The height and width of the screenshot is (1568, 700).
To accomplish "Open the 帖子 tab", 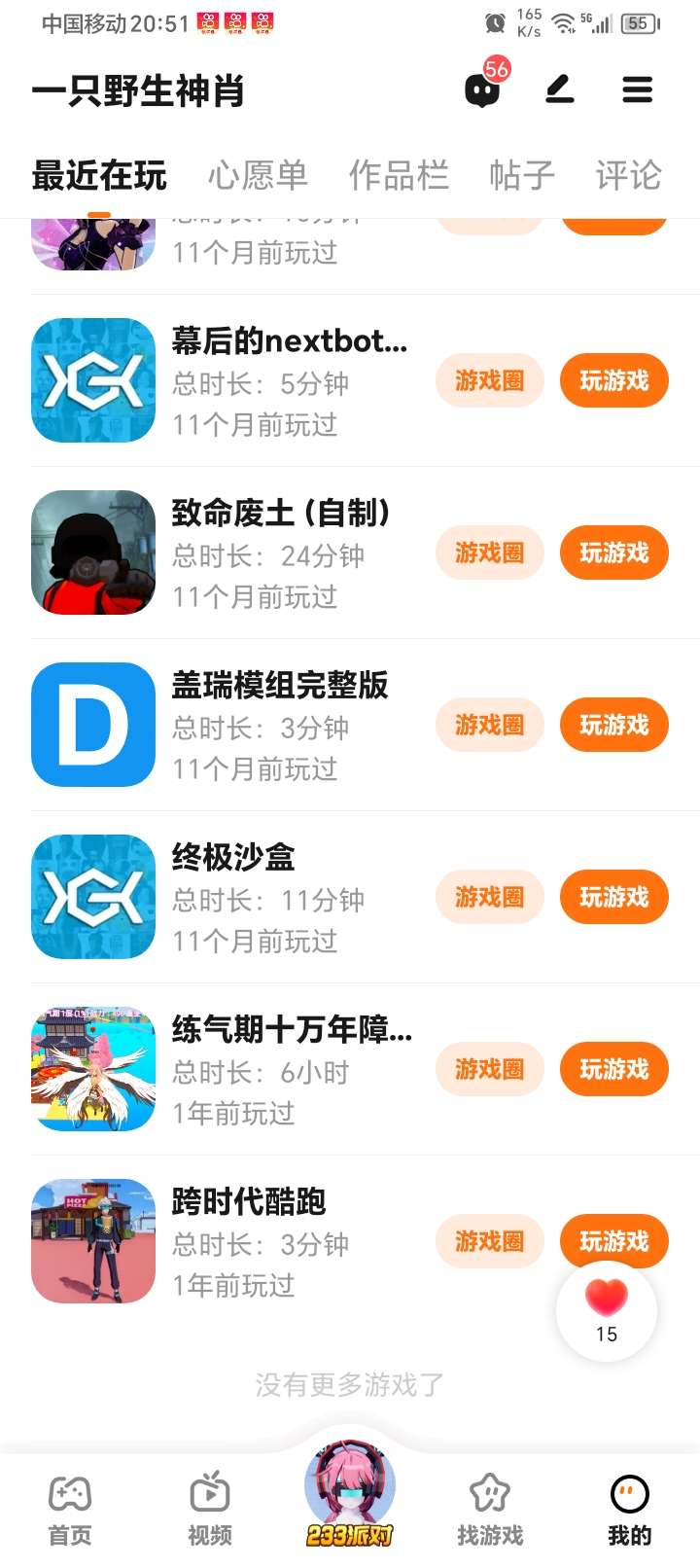I will pos(522,176).
